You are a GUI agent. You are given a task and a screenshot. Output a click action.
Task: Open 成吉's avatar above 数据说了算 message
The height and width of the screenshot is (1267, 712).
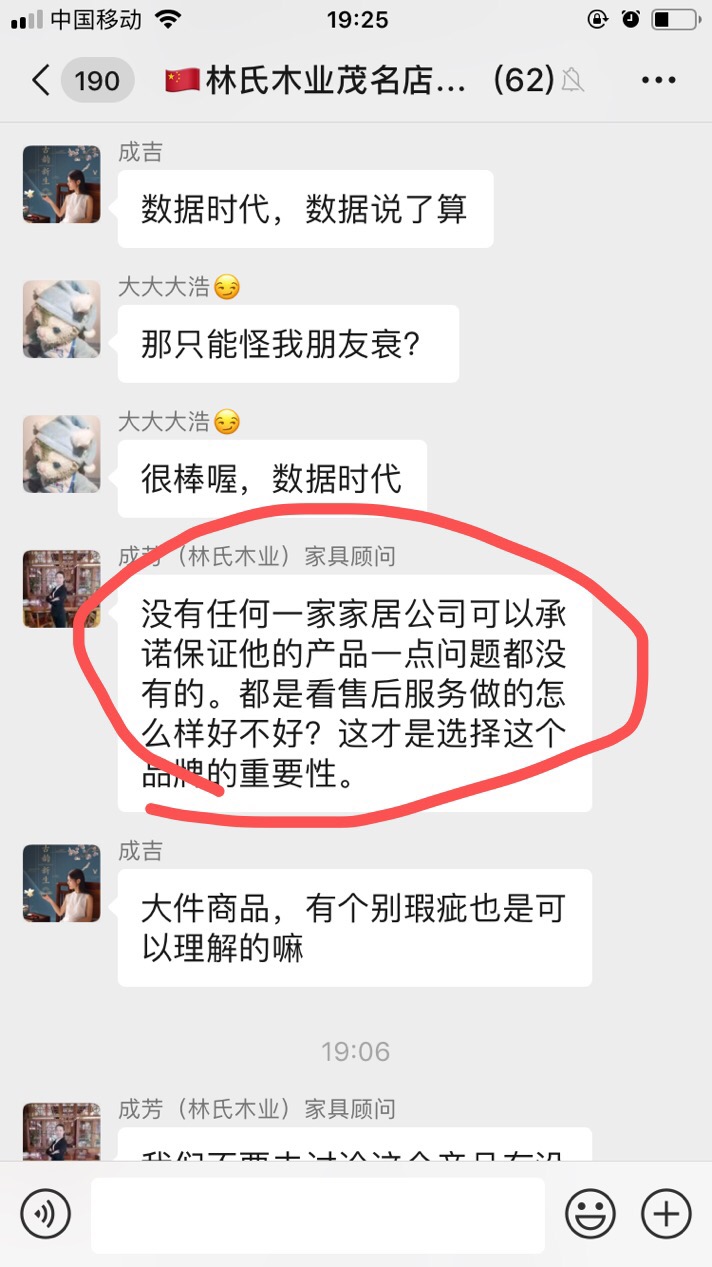pos(62,184)
